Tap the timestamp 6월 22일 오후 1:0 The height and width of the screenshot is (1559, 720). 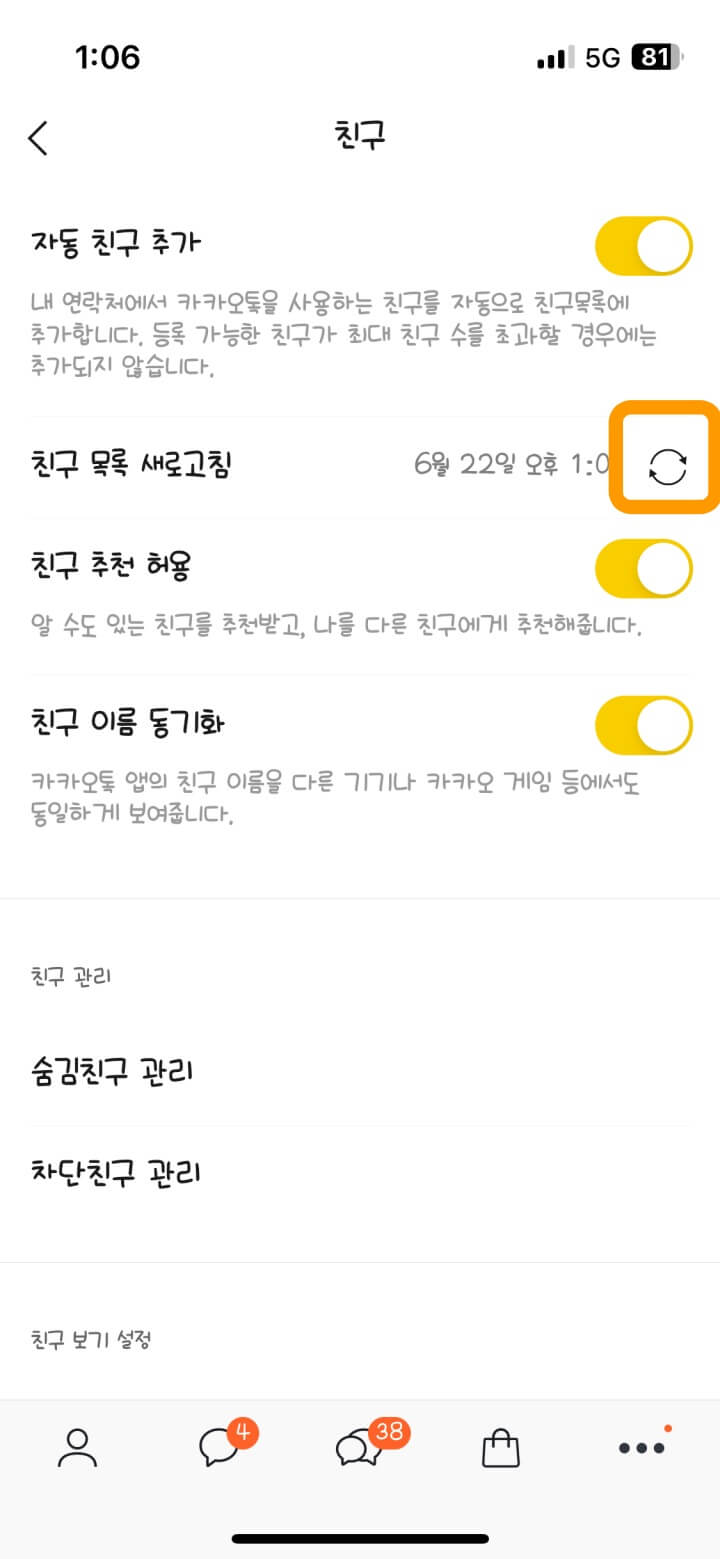click(513, 463)
